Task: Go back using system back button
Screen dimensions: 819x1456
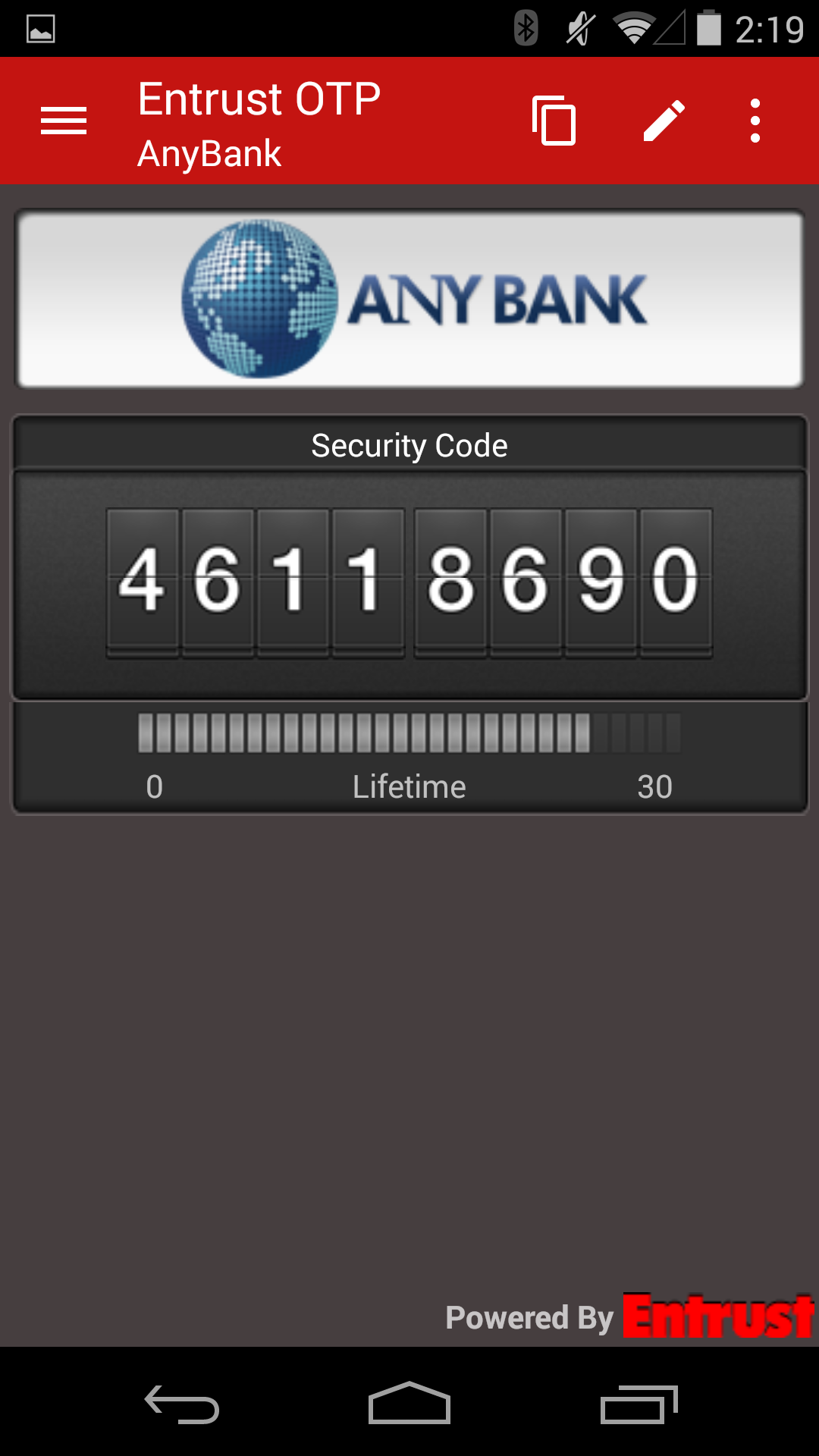Action: click(x=182, y=1404)
